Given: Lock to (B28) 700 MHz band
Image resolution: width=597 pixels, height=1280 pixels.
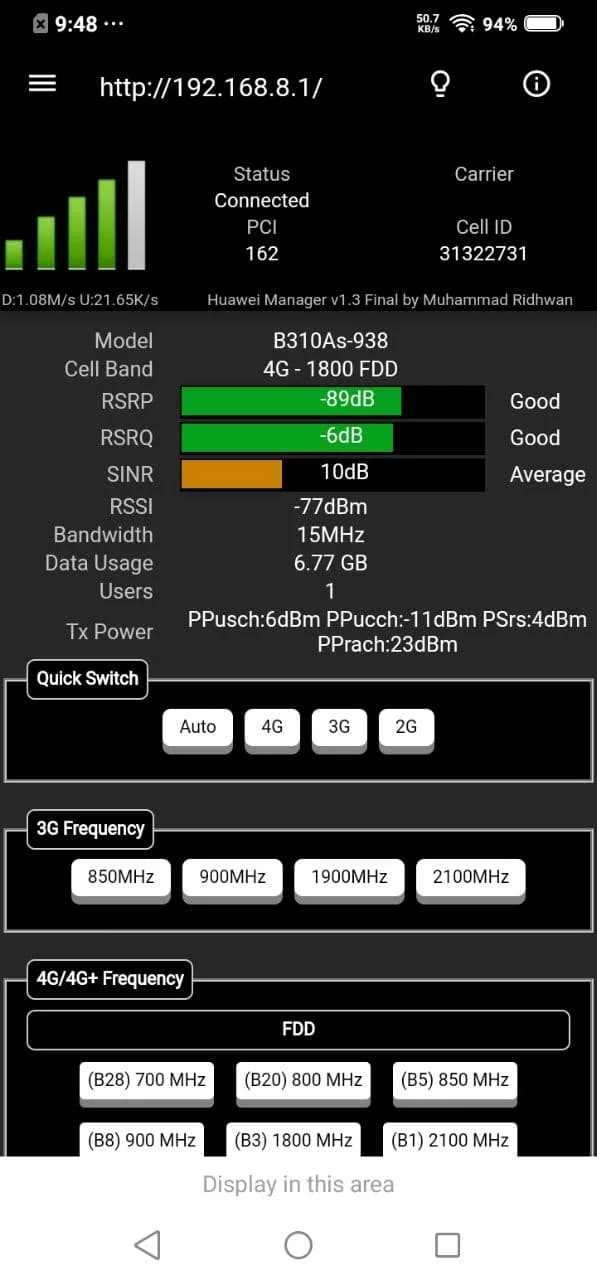Looking at the screenshot, I should 147,1080.
